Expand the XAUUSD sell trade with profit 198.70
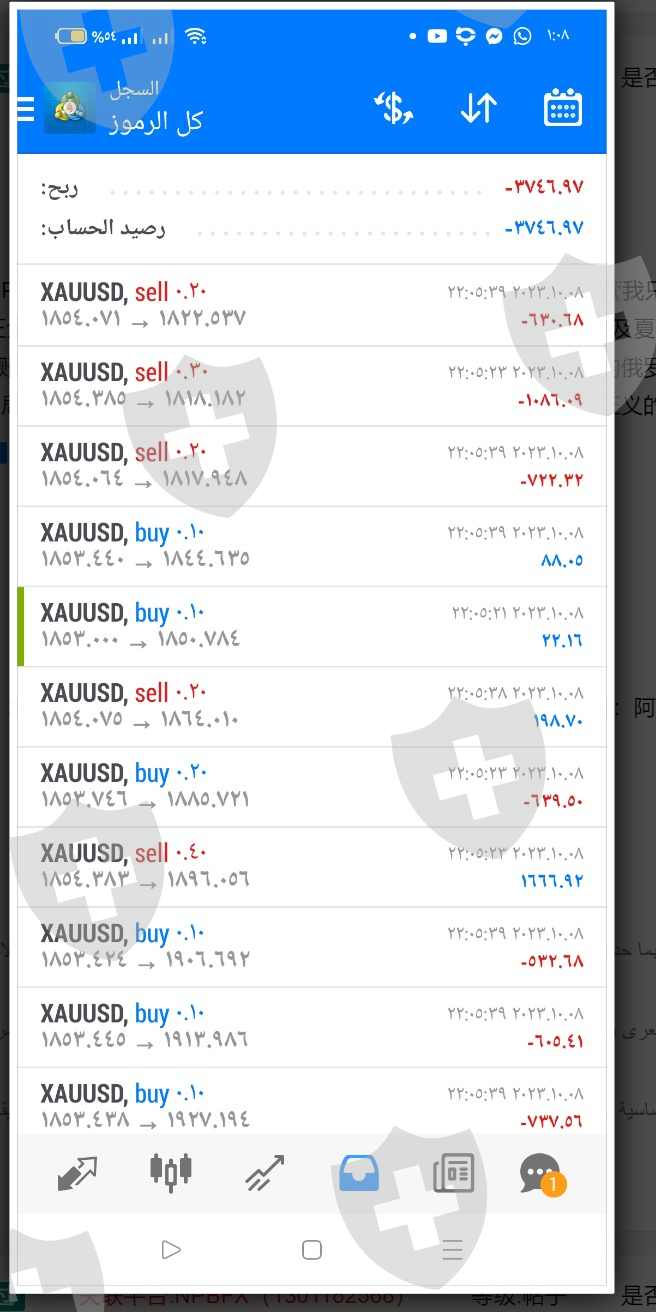The height and width of the screenshot is (1312, 656). tap(312, 706)
